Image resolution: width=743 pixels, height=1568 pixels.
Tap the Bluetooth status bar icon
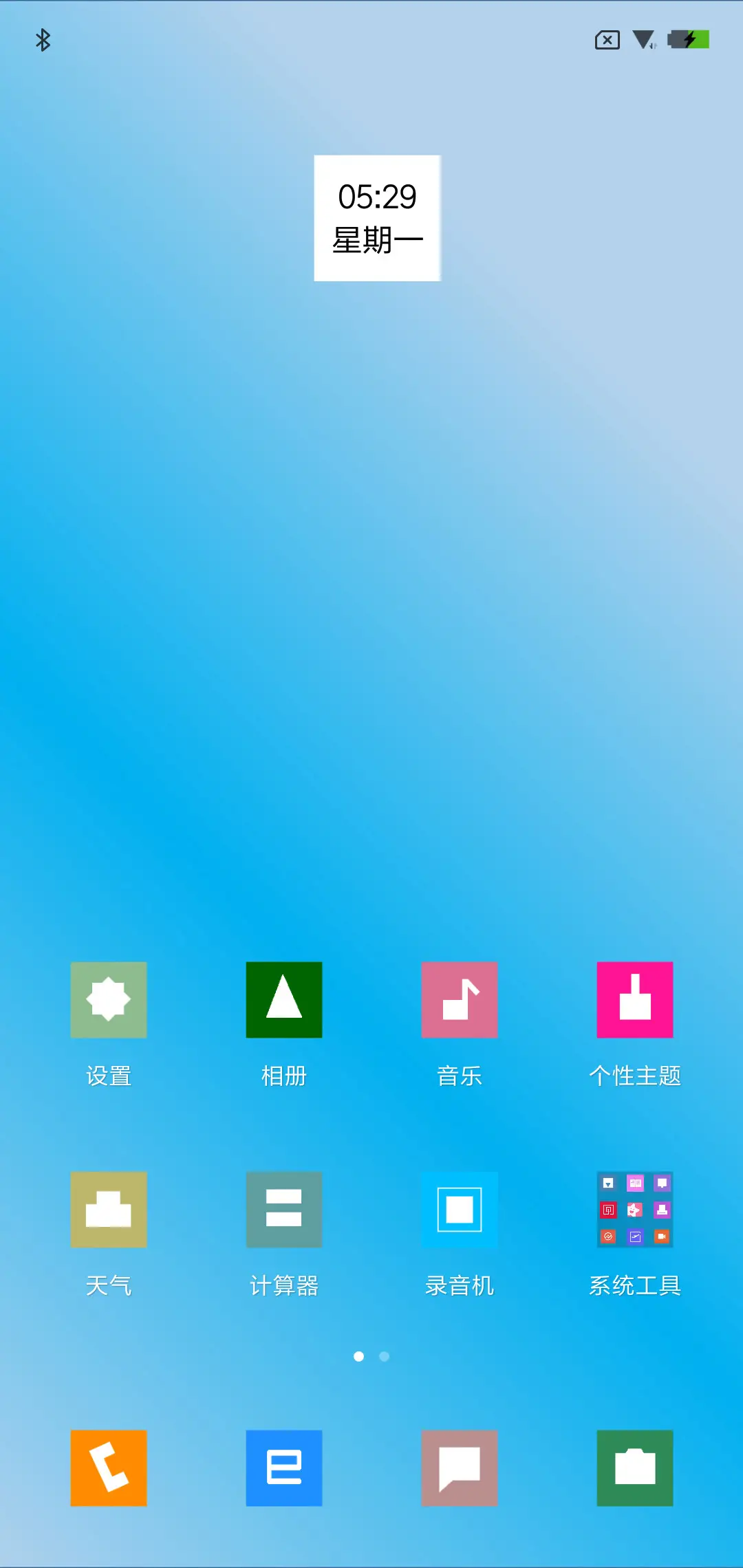43,40
